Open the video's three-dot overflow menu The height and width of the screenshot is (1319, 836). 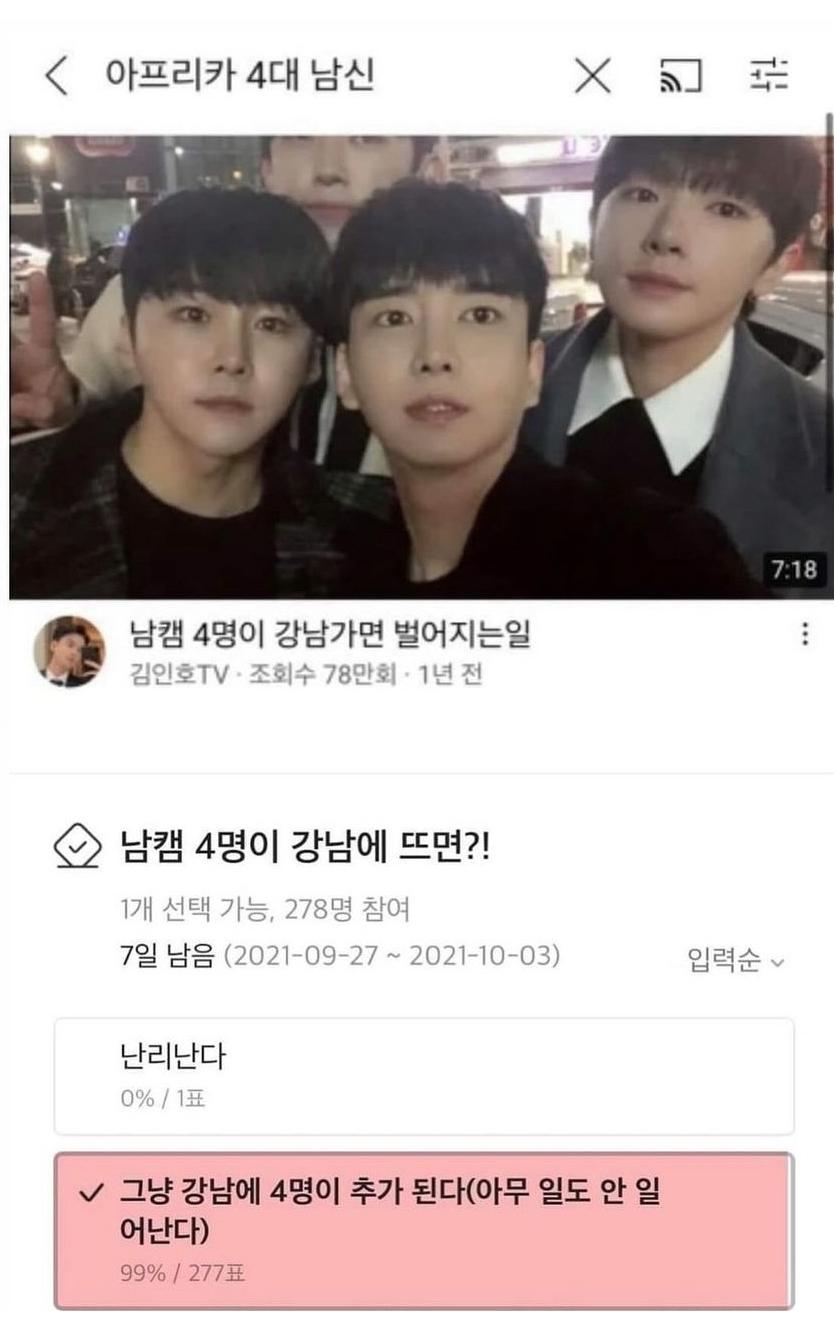tap(805, 635)
